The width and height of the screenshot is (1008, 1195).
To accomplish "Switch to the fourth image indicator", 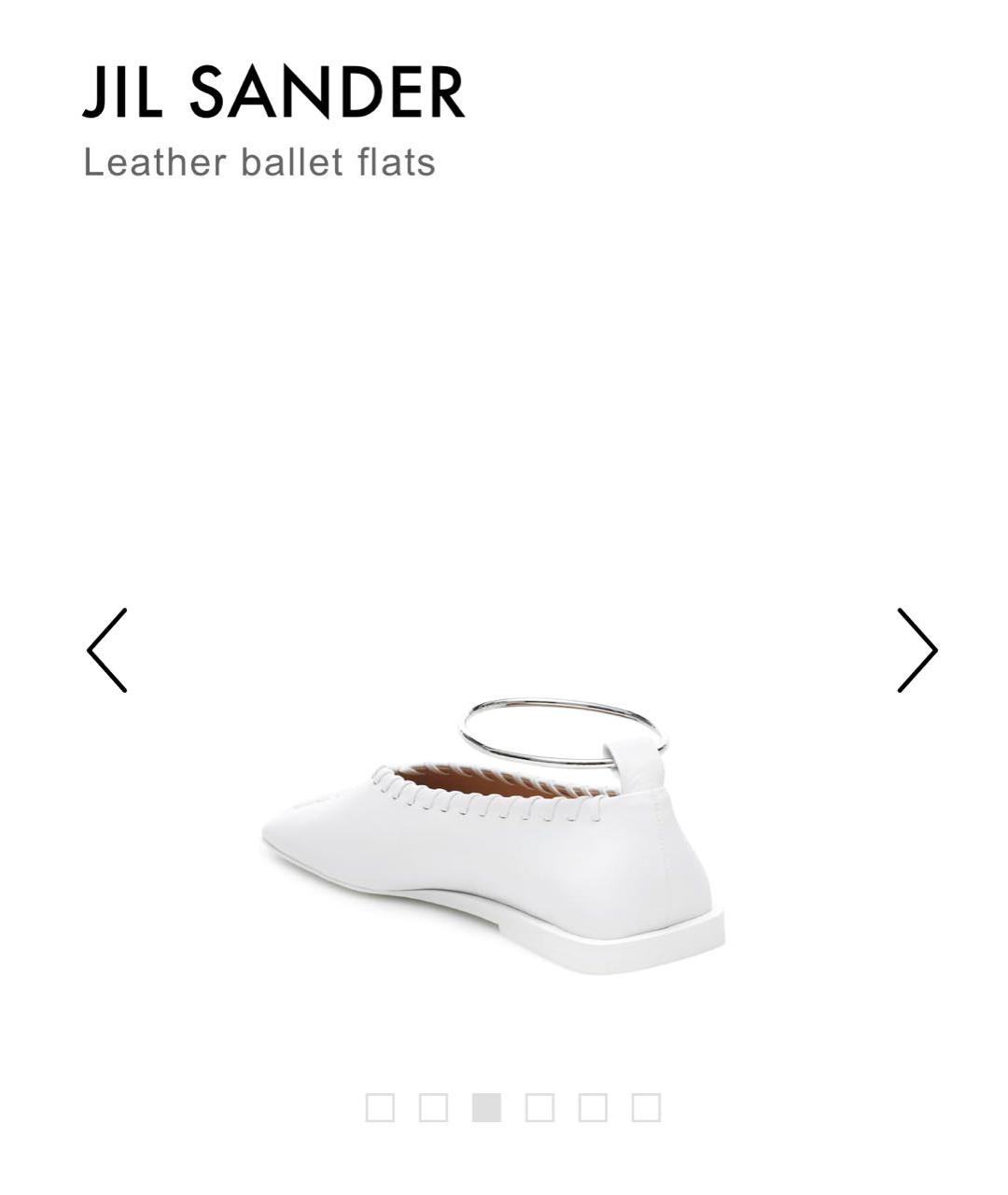I will pyautogui.click(x=538, y=1107).
